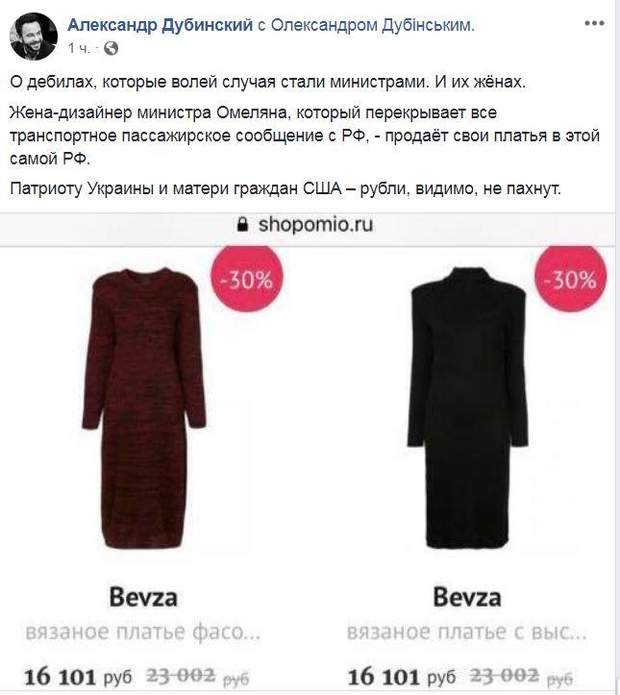
Task: Open Александр Дубинский's profile picture
Action: (33, 37)
